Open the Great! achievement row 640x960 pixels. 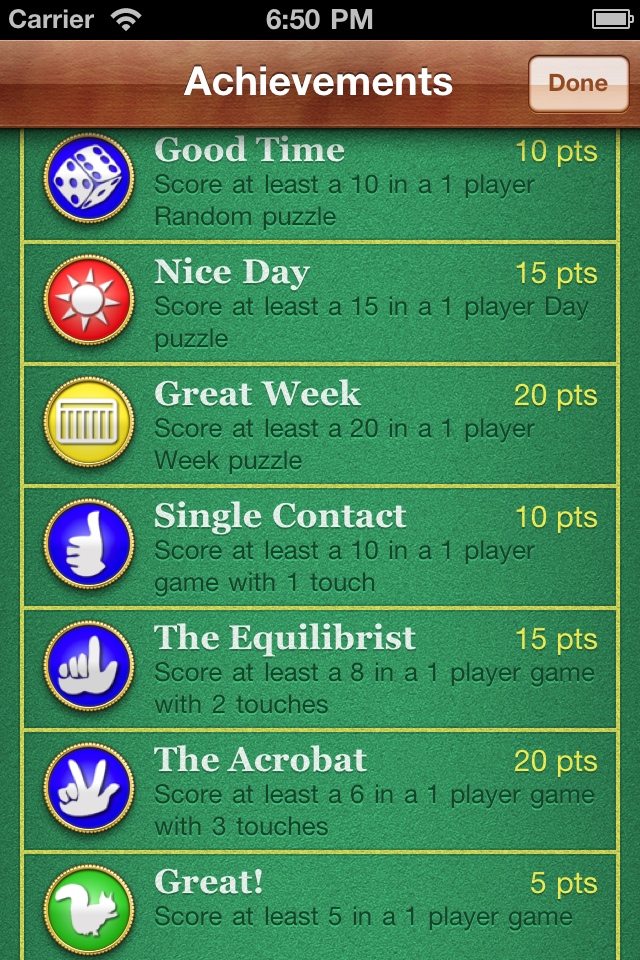[x=320, y=905]
